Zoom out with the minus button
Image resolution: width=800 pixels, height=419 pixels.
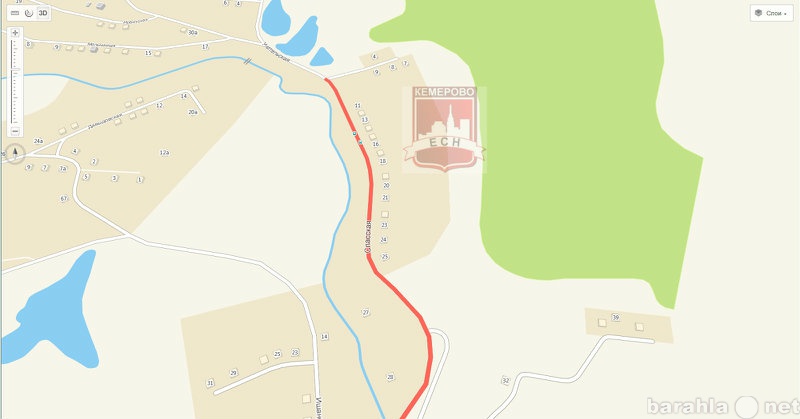tap(15, 131)
